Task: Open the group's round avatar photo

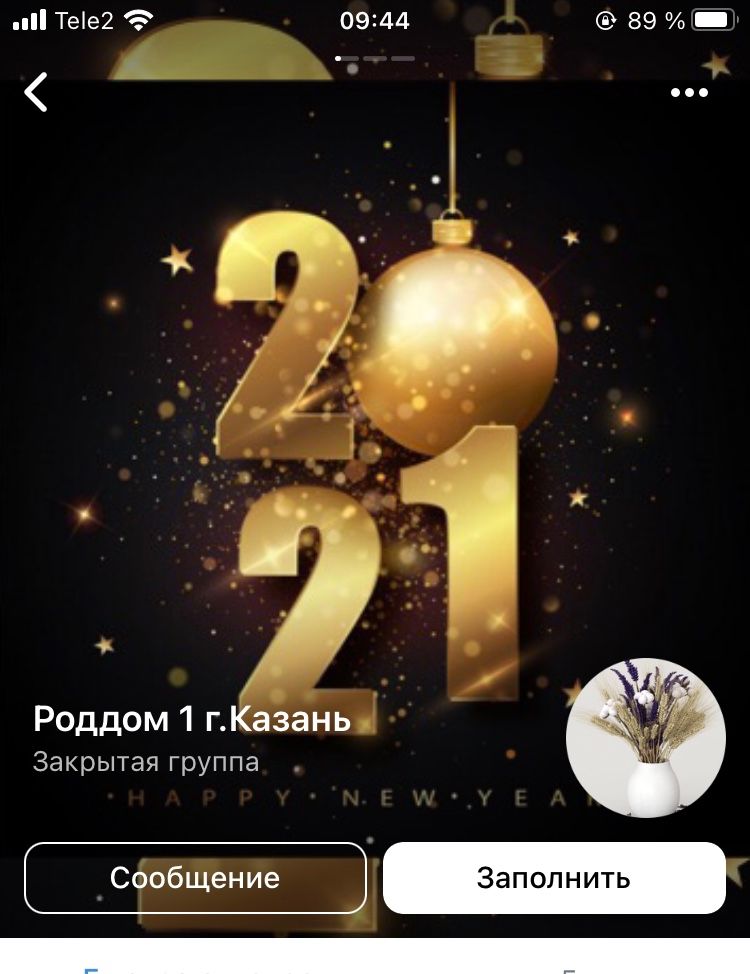Action: (646, 738)
